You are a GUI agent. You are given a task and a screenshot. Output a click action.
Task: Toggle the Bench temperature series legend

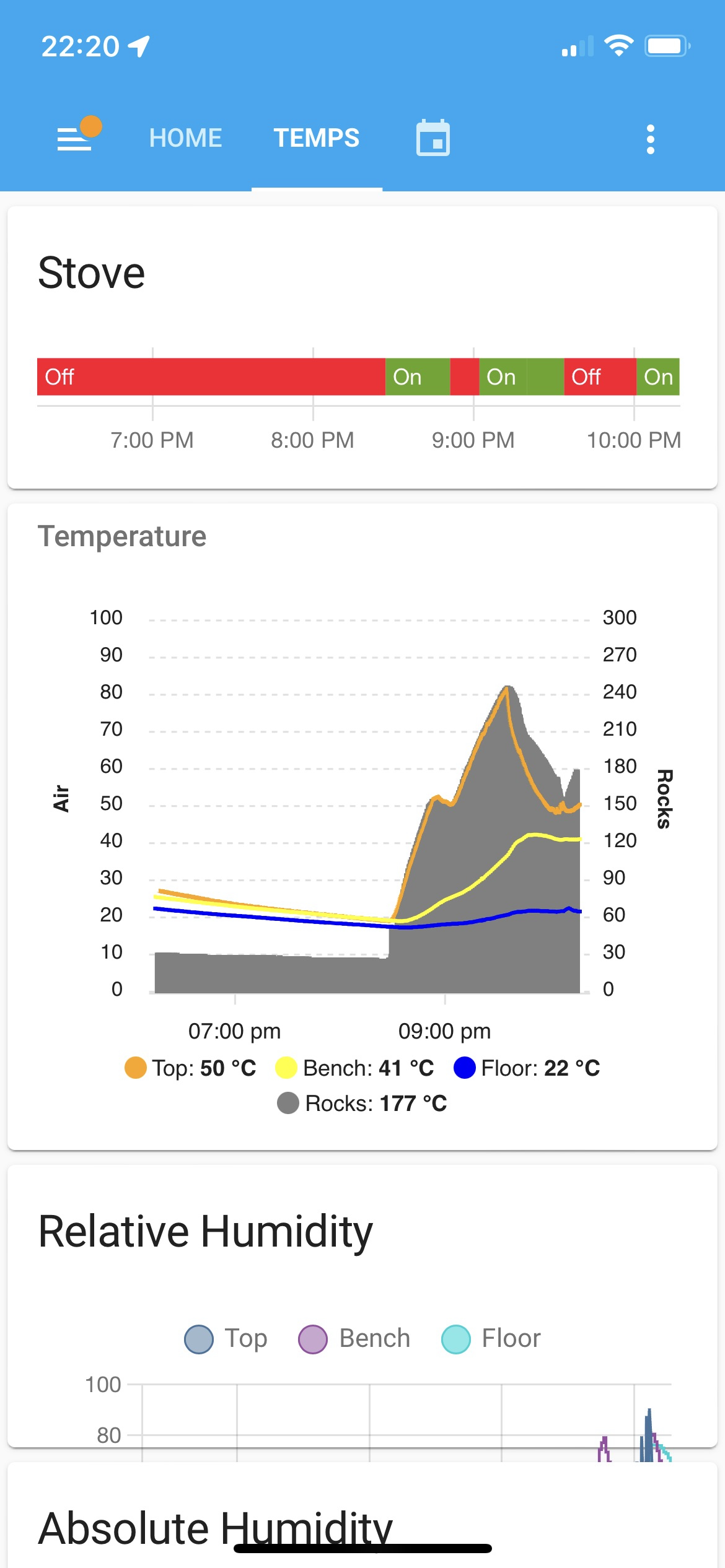[355, 1068]
